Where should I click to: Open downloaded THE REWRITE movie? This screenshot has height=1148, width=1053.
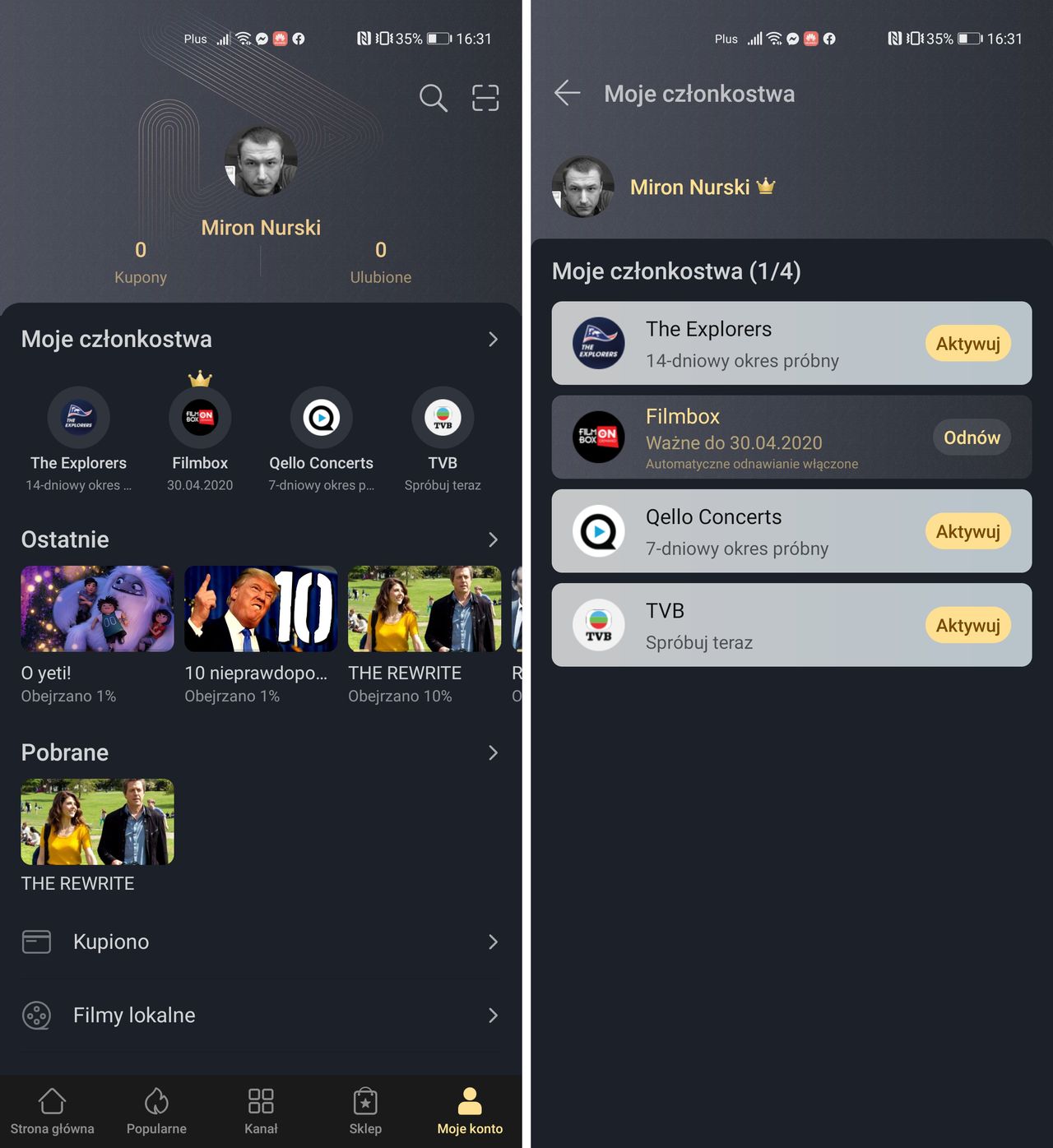(x=97, y=822)
